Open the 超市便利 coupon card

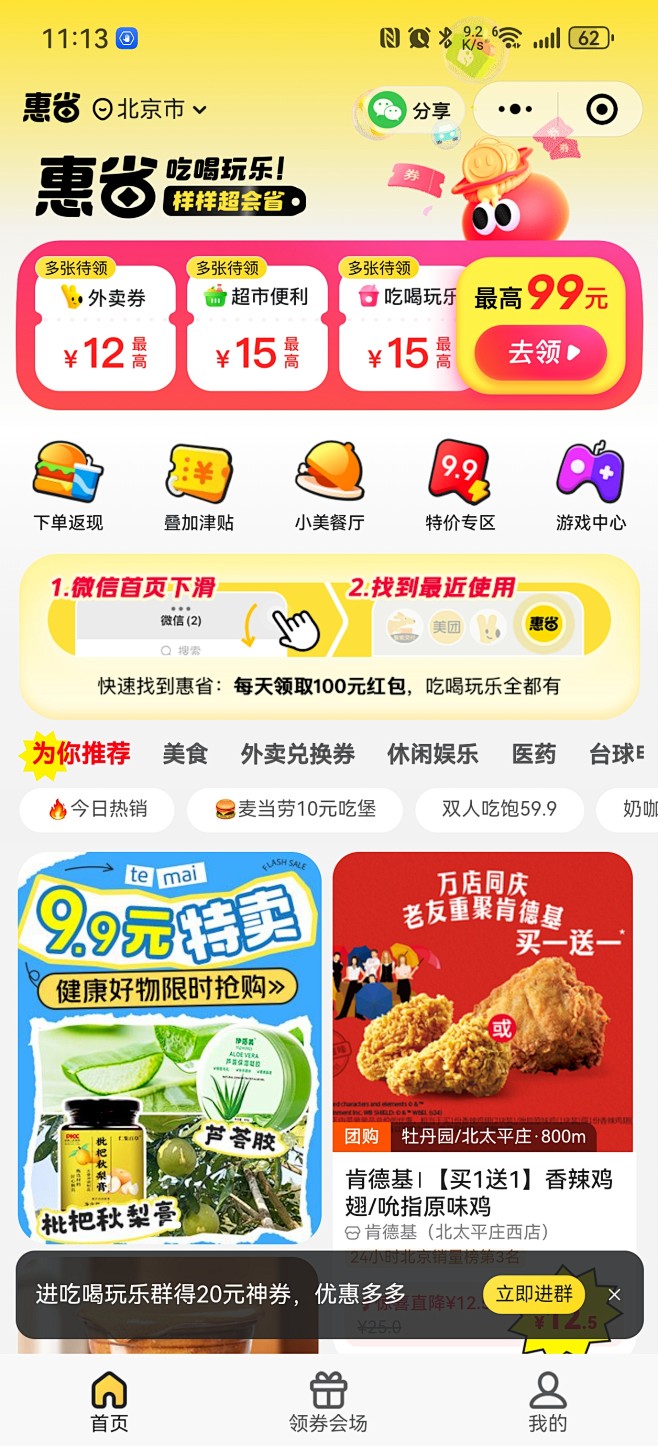[x=257, y=329]
